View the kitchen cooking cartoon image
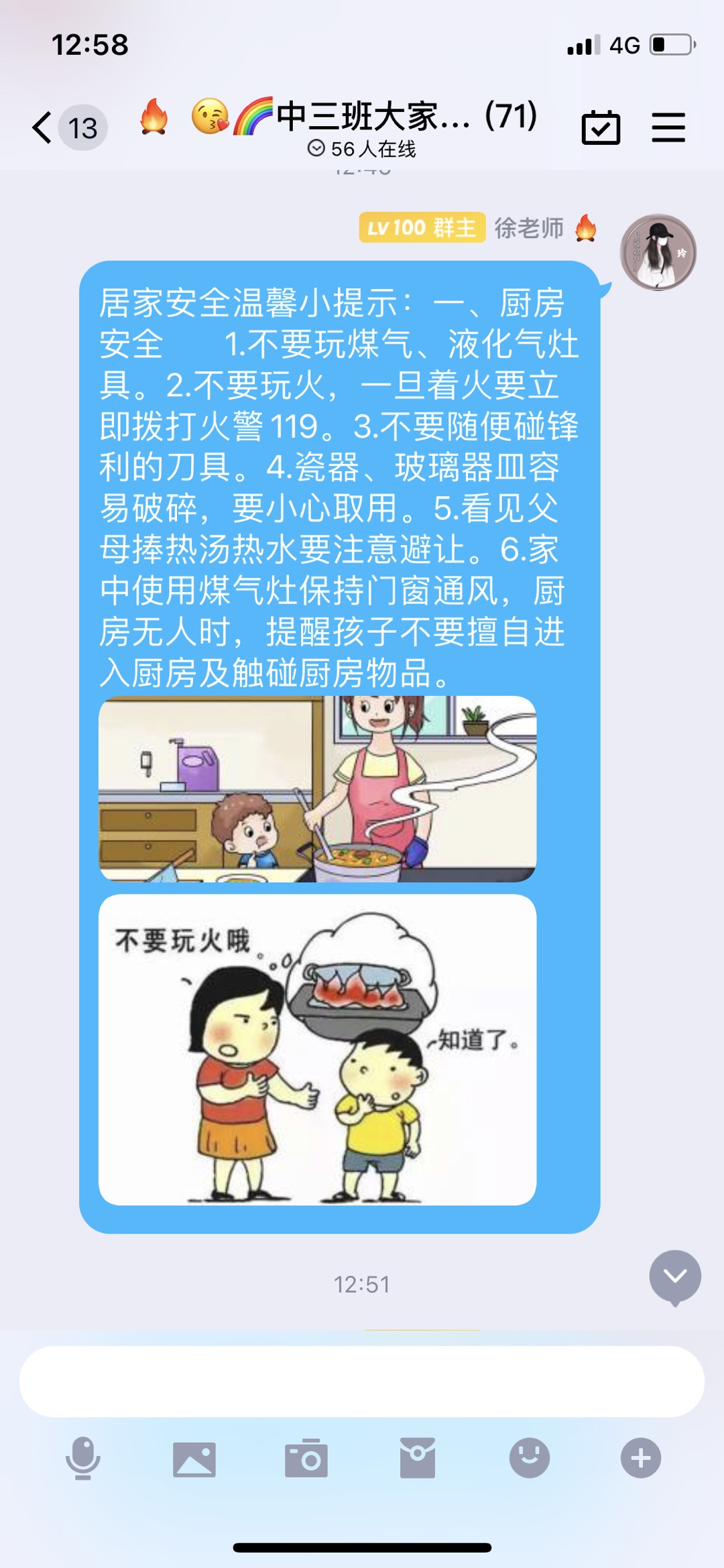Image resolution: width=724 pixels, height=1568 pixels. pyautogui.click(x=317, y=789)
